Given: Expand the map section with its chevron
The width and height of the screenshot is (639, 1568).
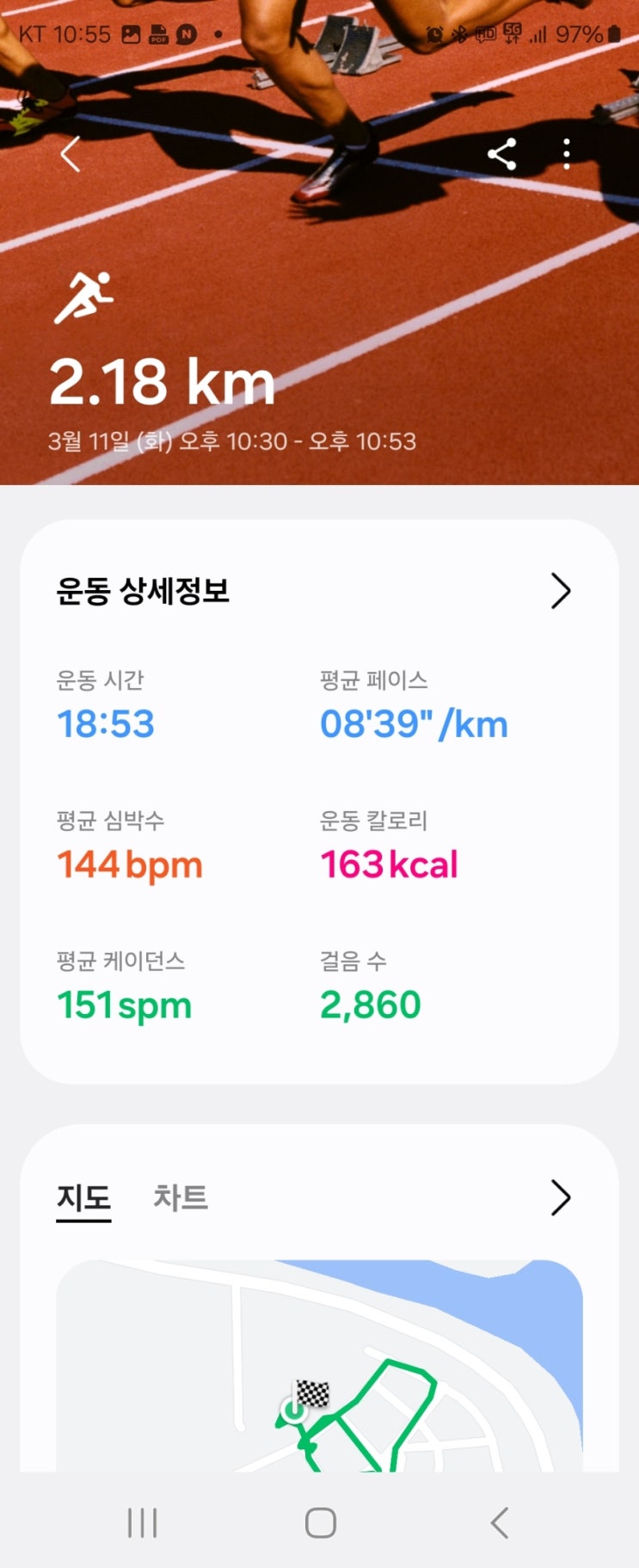Looking at the screenshot, I should (561, 1197).
